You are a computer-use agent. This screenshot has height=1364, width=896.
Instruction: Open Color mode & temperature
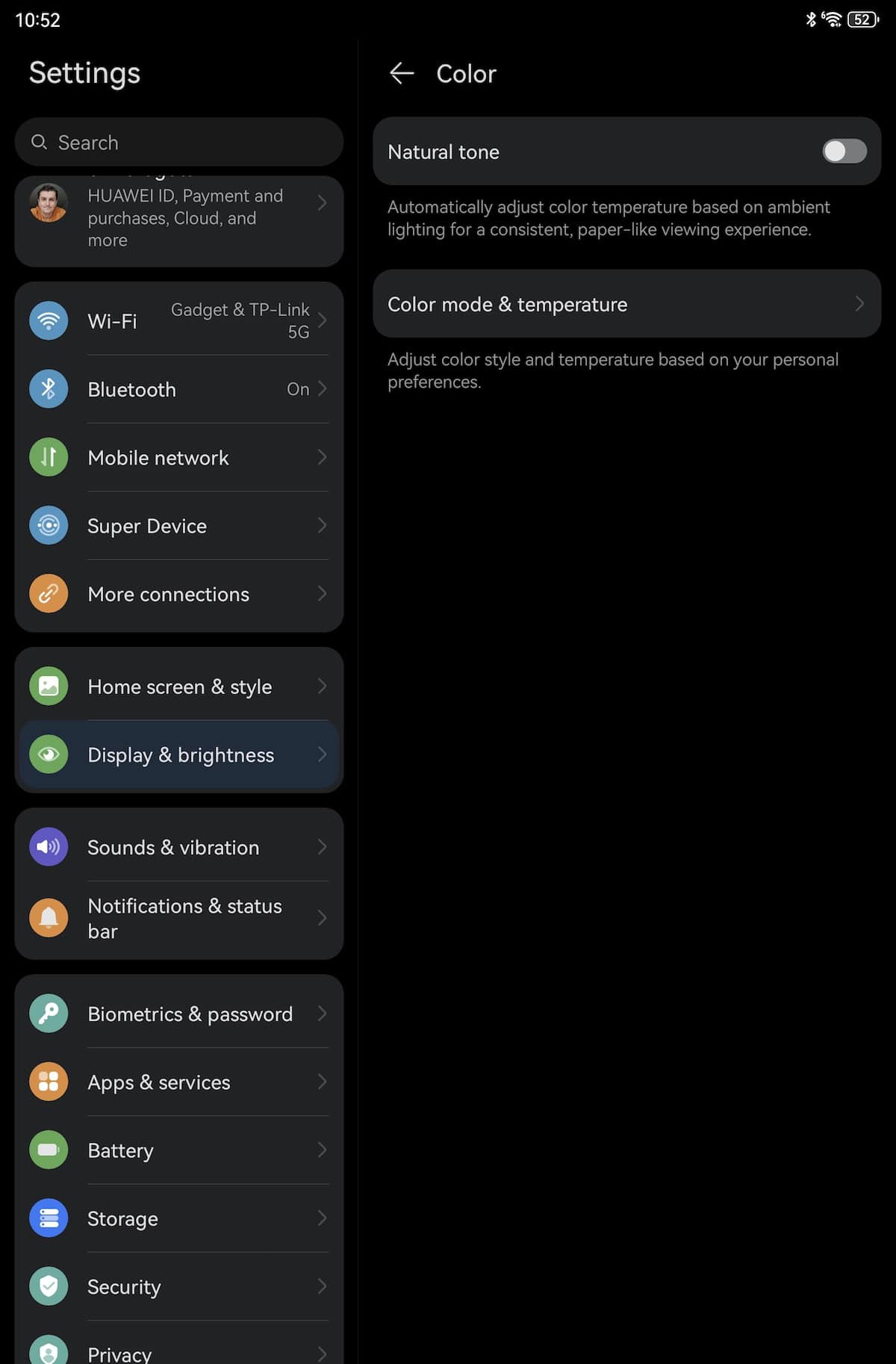pyautogui.click(x=626, y=304)
